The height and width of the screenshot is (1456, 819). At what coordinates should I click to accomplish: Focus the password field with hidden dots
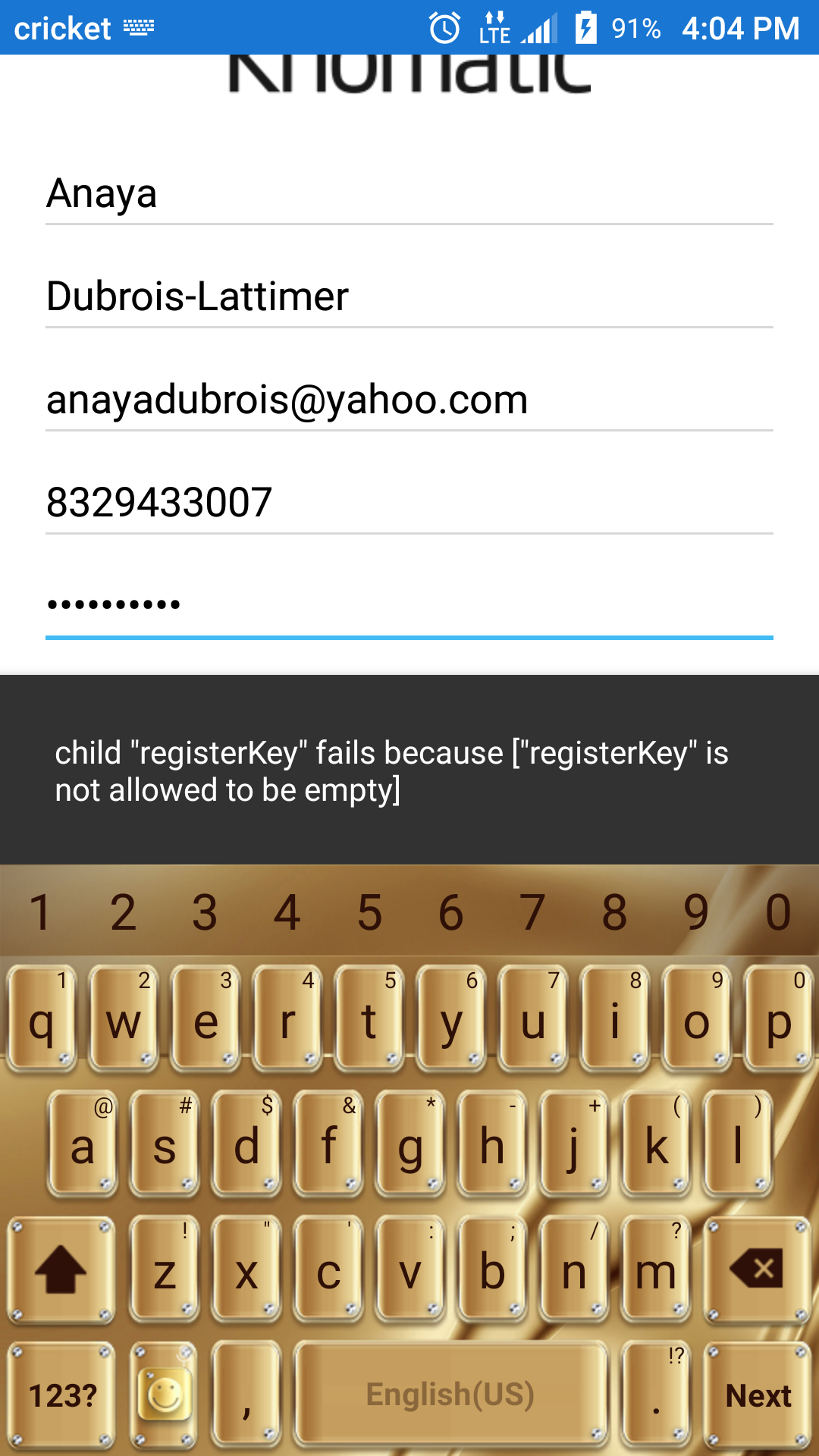[x=409, y=605]
